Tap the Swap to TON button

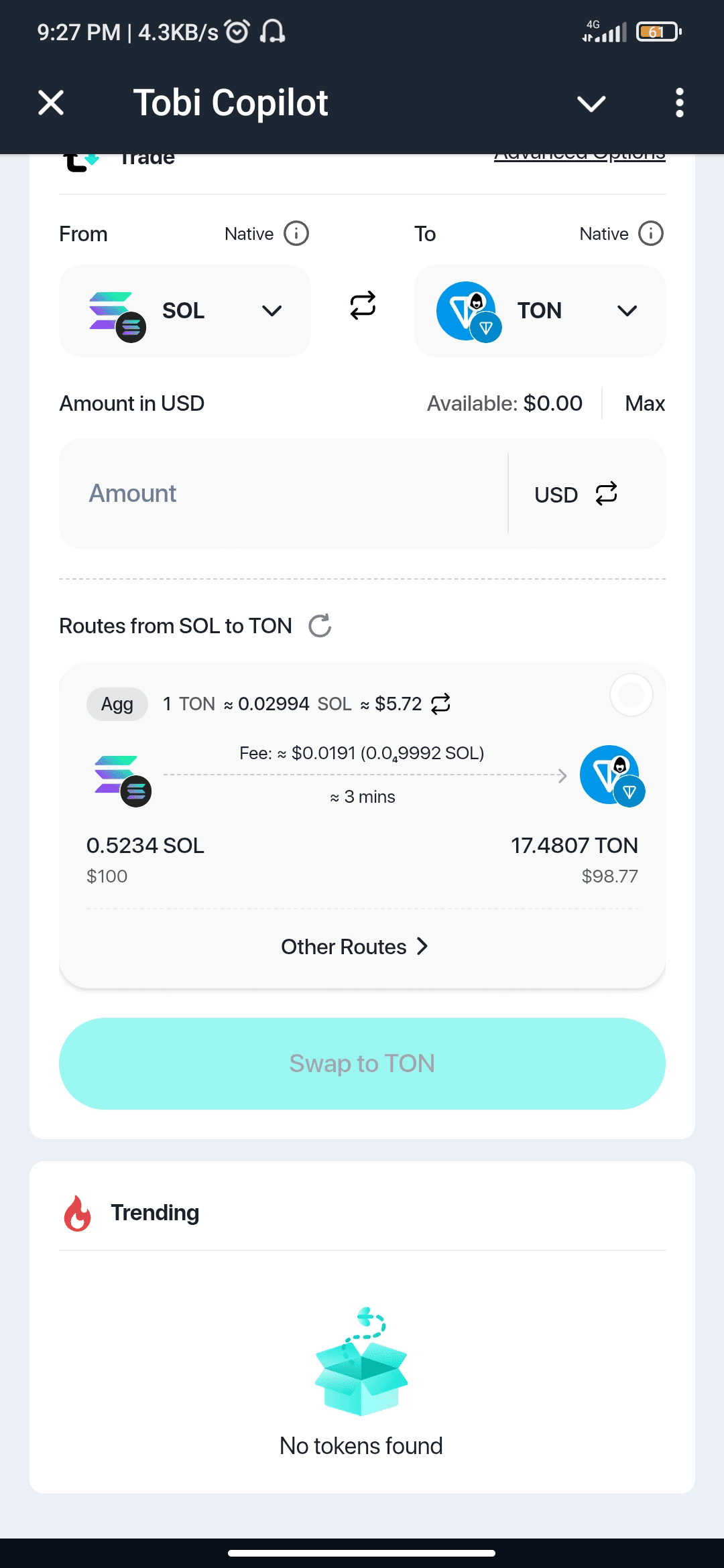tap(362, 1063)
